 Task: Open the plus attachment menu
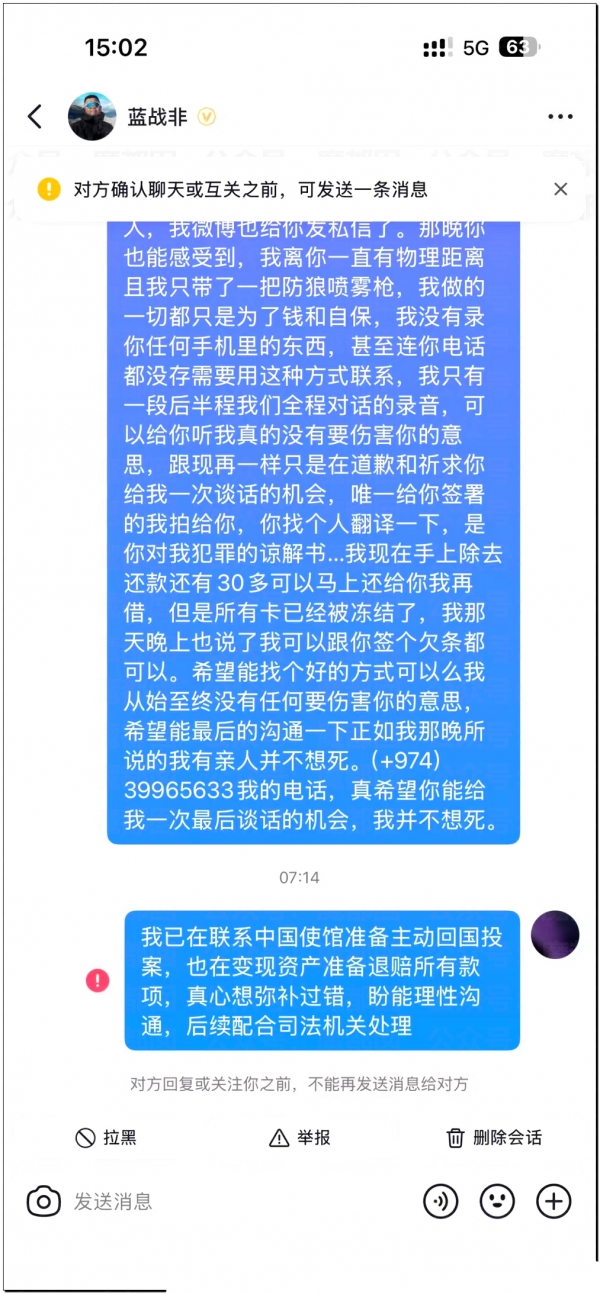pos(554,1201)
